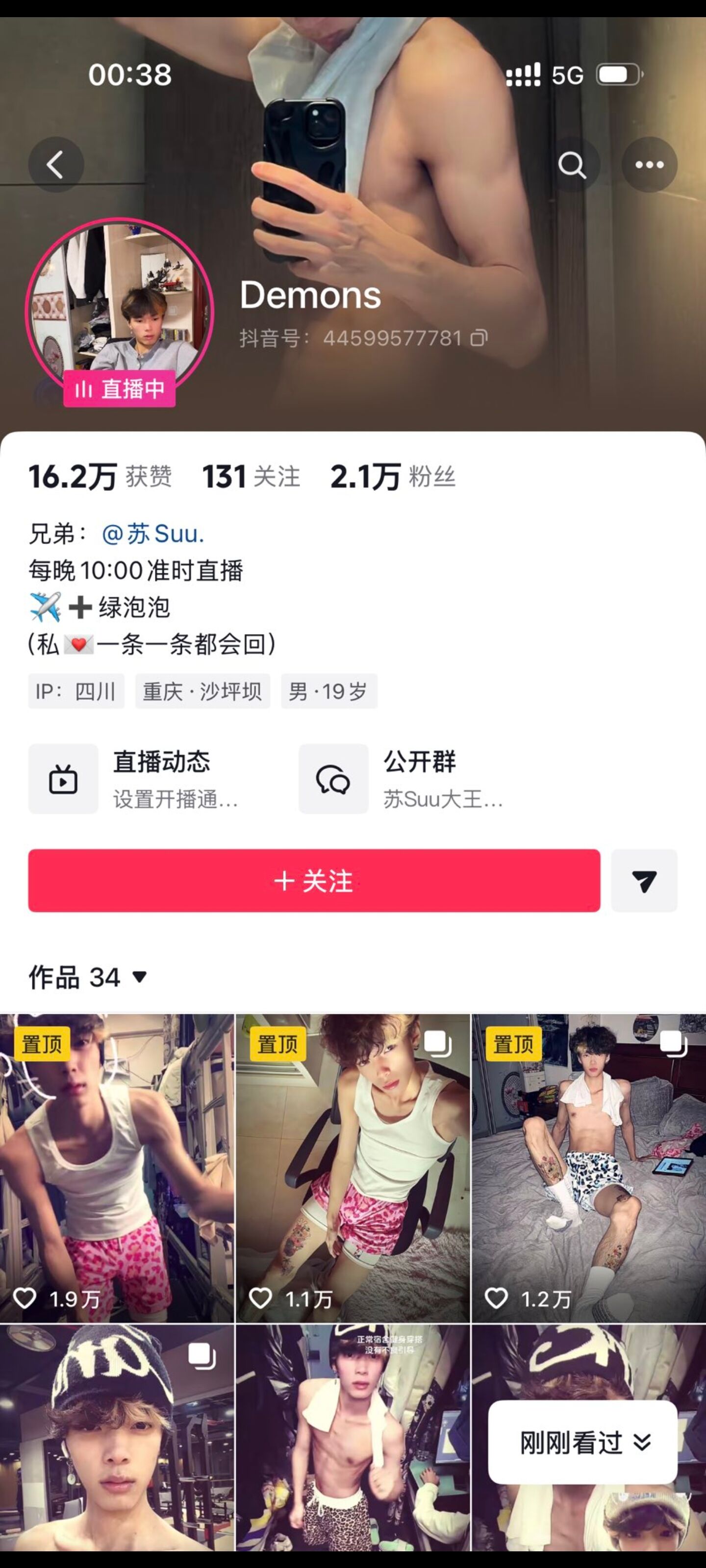Image resolution: width=706 pixels, height=1568 pixels.
Task: Open the post captioned 正常宿舍健身穿搭
Action: click(x=353, y=1443)
